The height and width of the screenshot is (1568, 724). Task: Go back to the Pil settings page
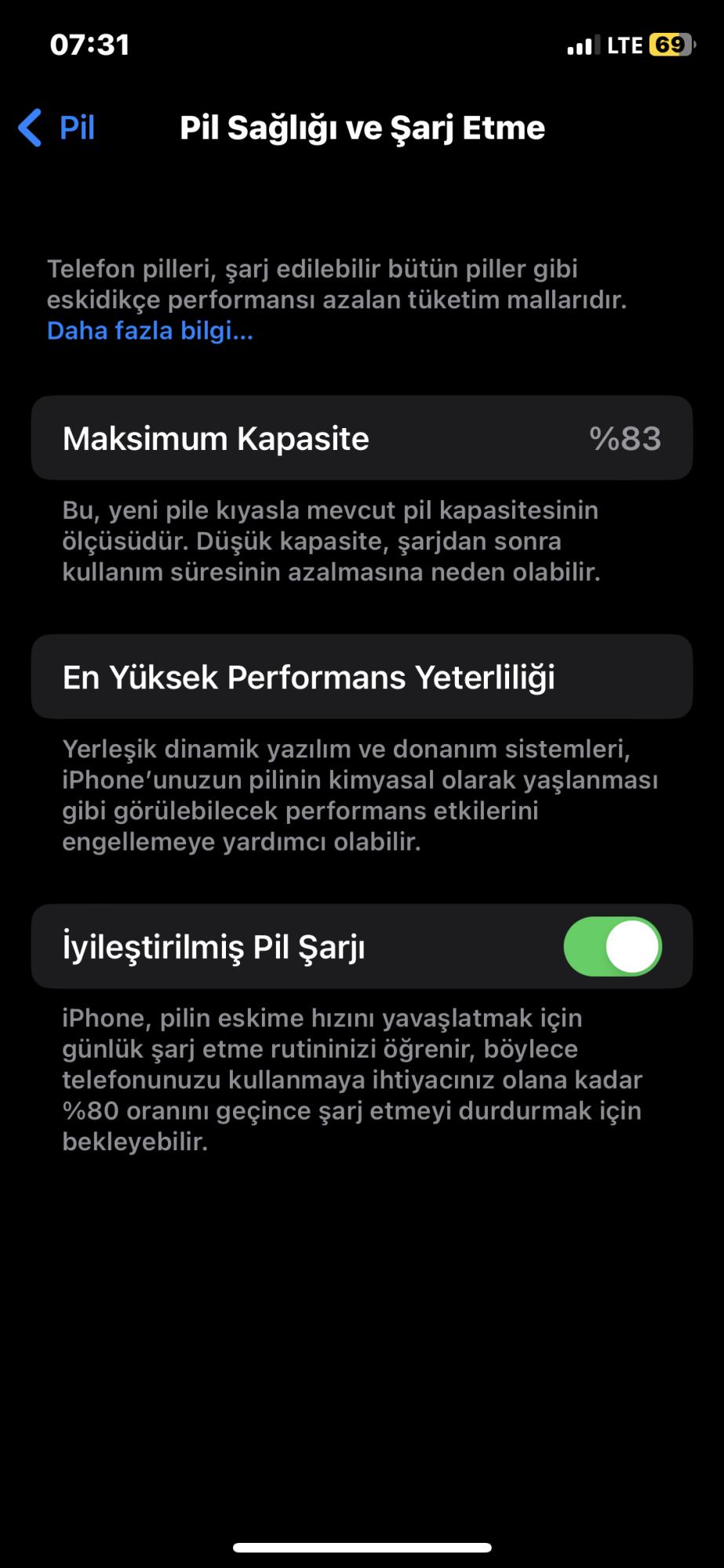click(56, 128)
